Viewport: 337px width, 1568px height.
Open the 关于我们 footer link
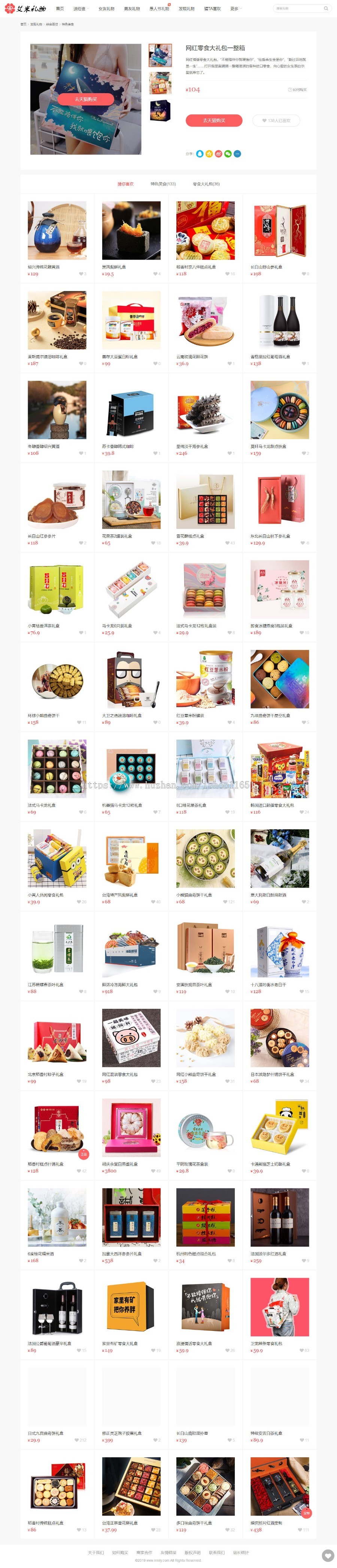tap(96, 1552)
